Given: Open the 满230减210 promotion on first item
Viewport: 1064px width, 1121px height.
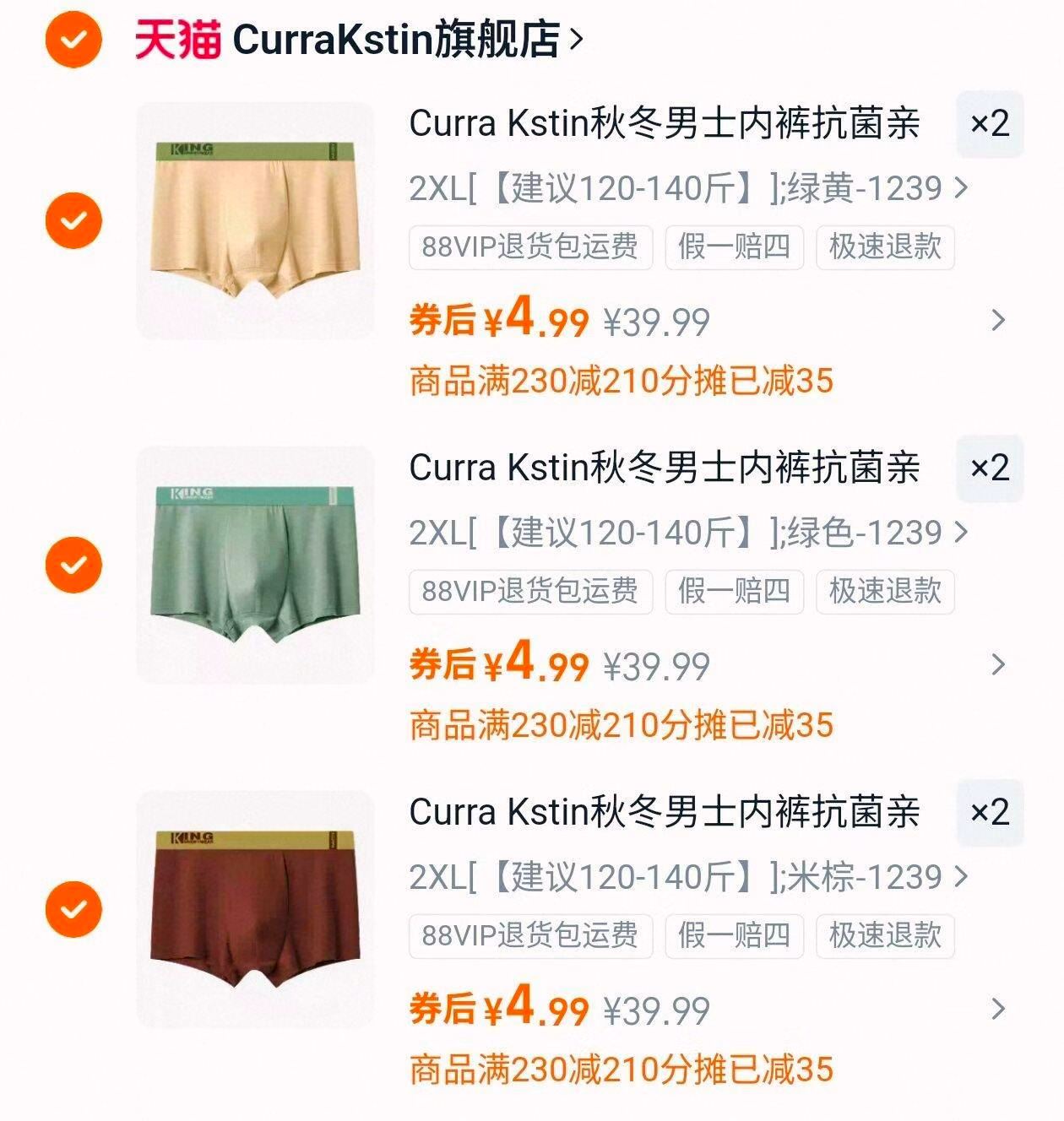Looking at the screenshot, I should [x=621, y=382].
